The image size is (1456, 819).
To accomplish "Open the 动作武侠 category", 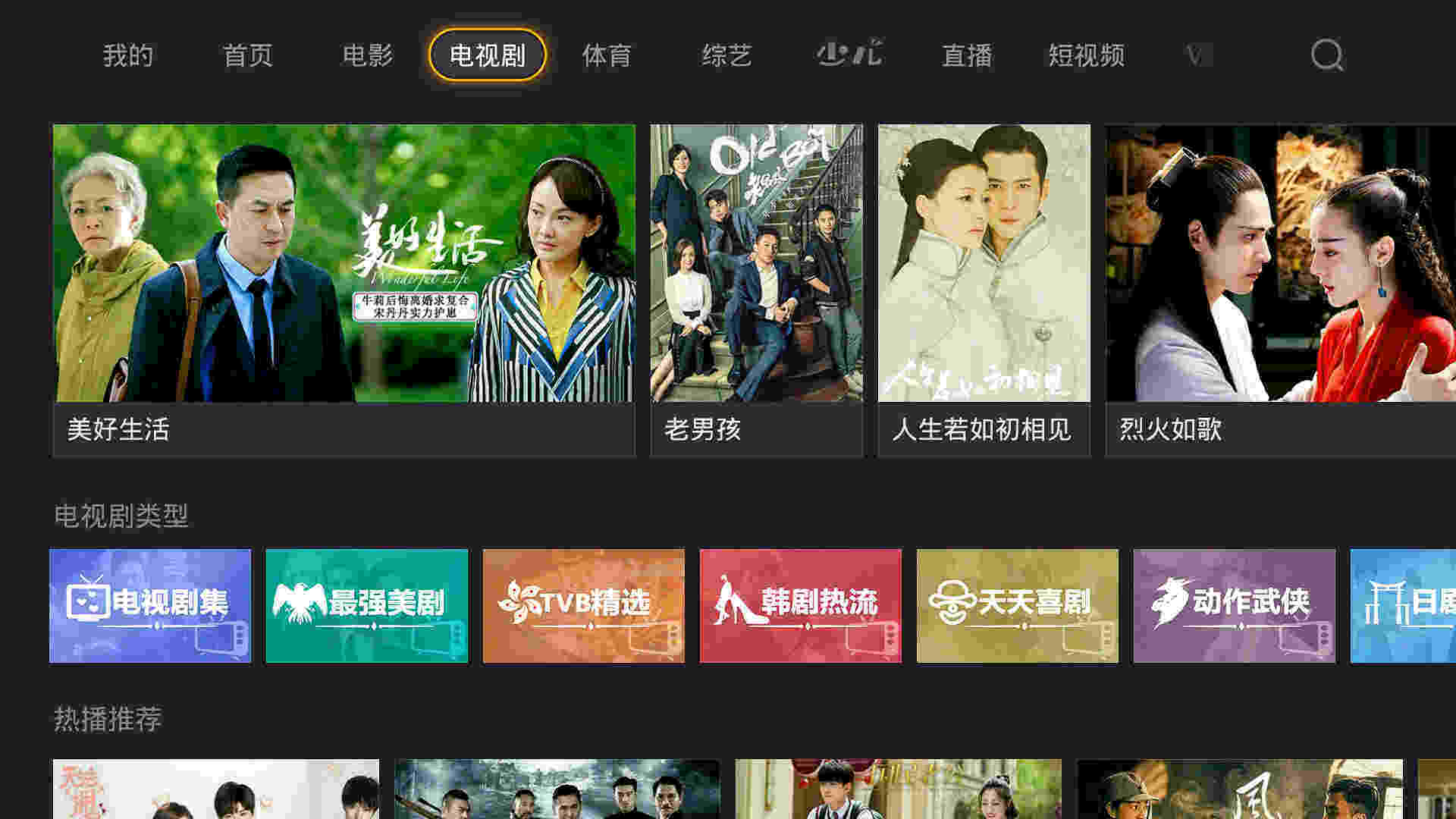I will [x=1234, y=605].
